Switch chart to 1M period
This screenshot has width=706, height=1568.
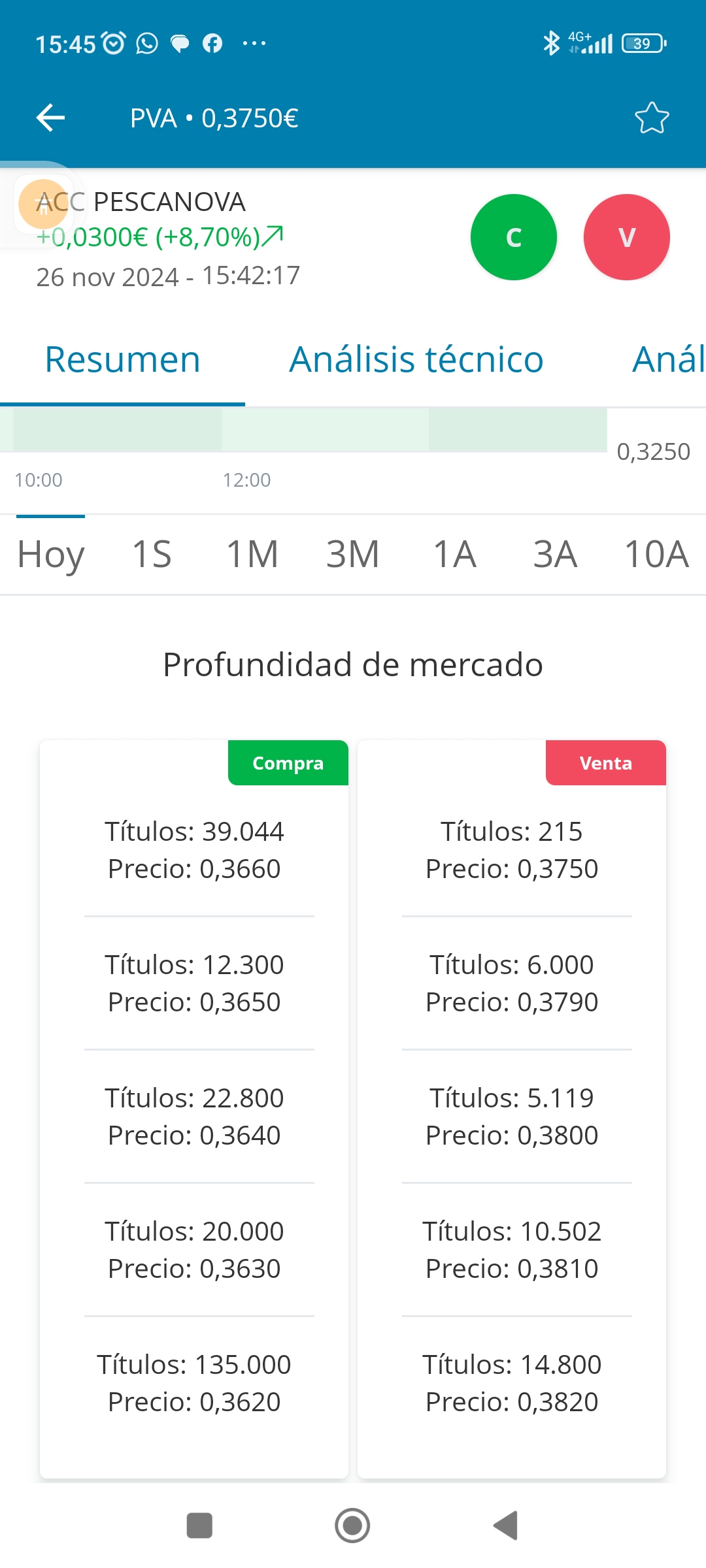click(252, 554)
